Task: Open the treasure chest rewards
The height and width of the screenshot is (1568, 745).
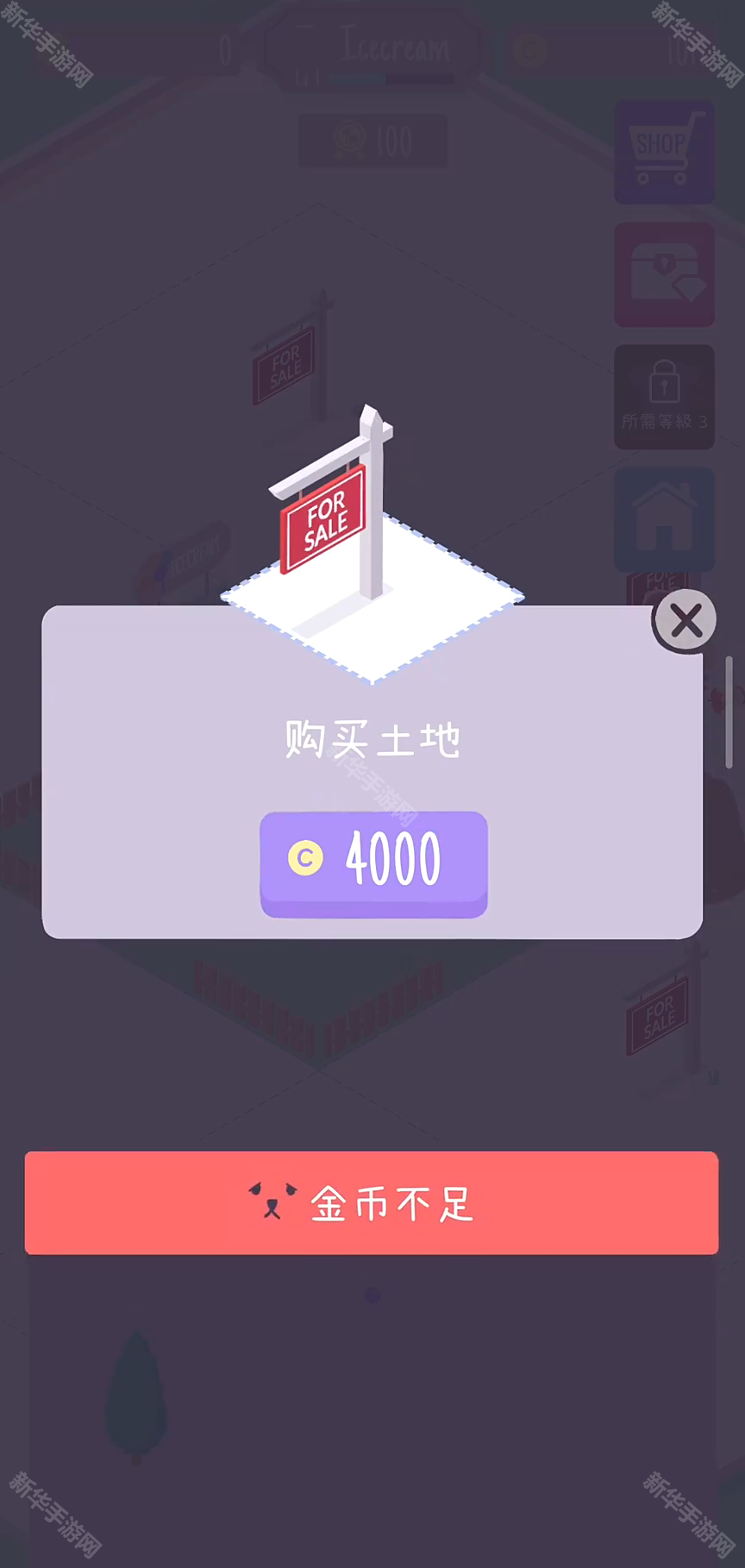Action: click(664, 276)
